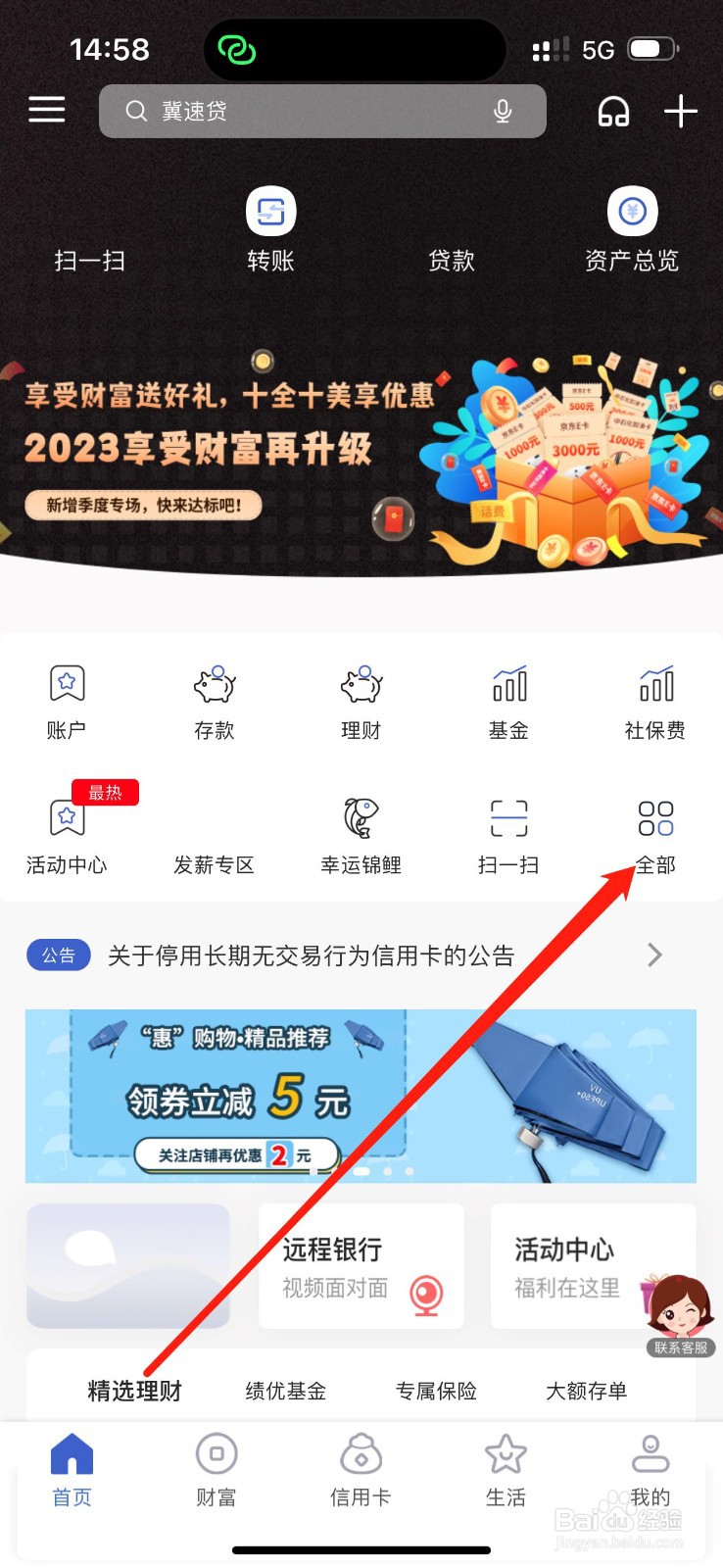Open the 社保费 social insurance icon
723x1568 pixels.
pyautogui.click(x=654, y=686)
